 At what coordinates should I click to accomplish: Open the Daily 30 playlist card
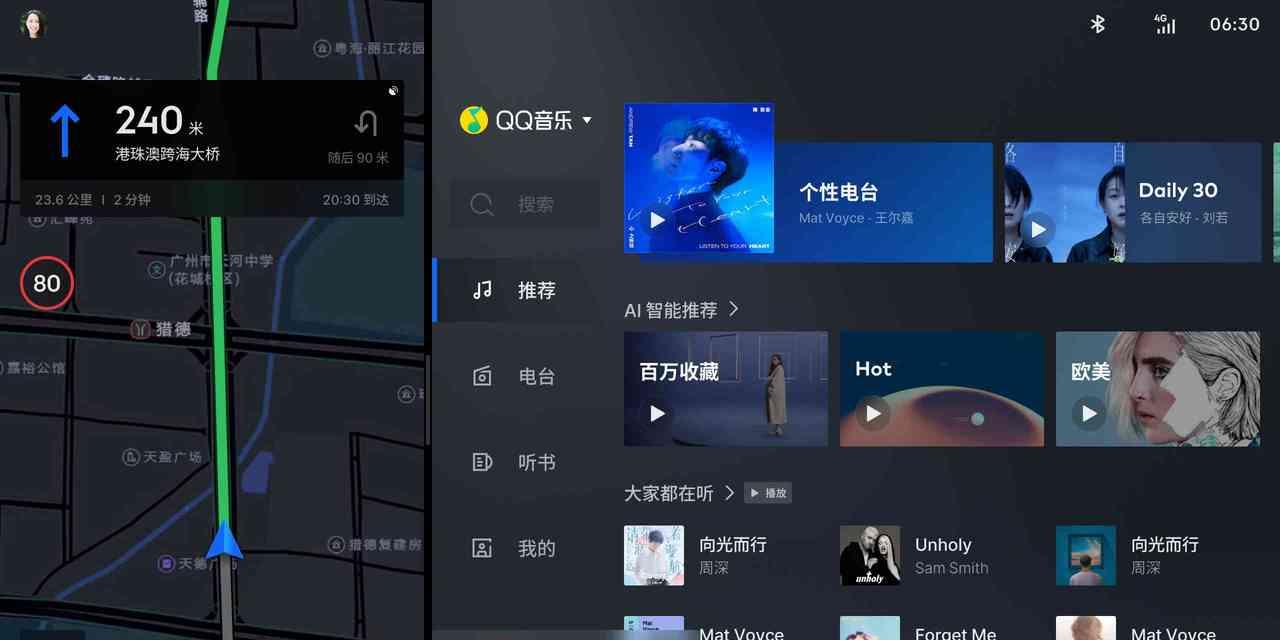coord(1132,203)
